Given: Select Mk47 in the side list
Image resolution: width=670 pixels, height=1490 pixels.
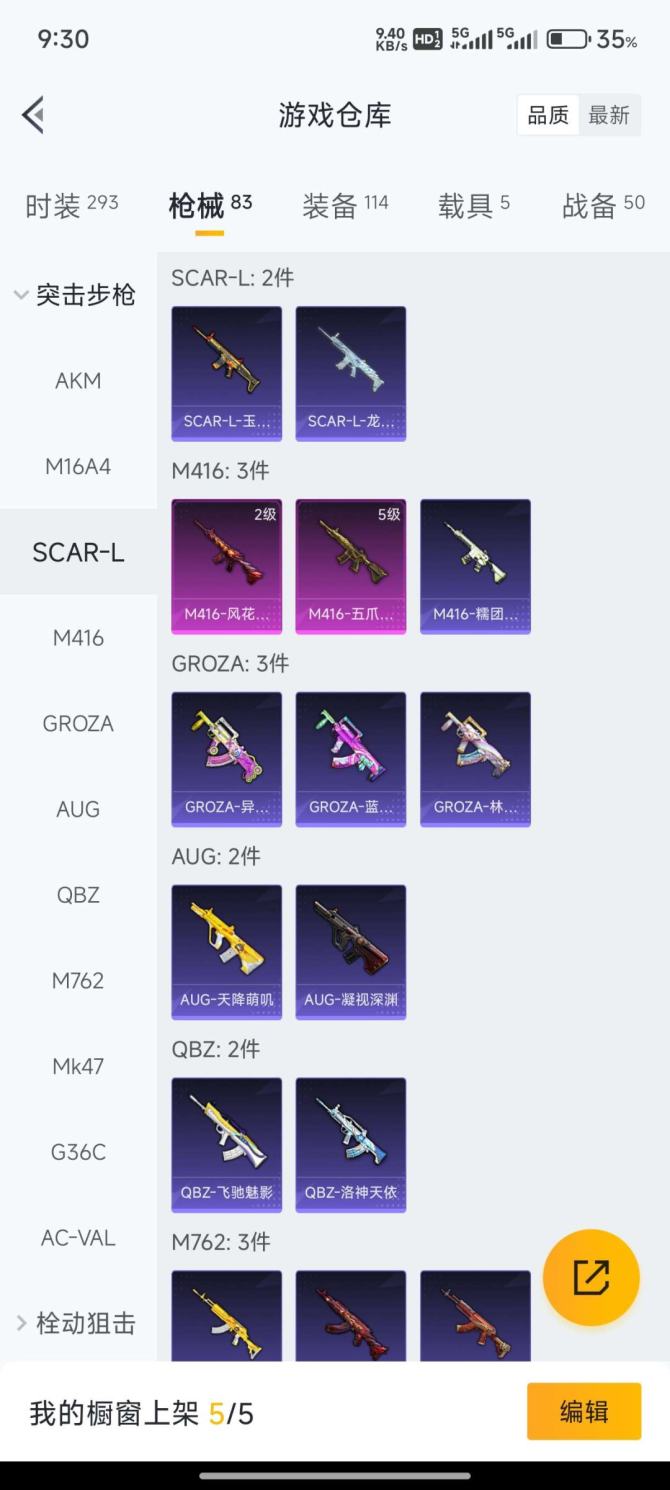Looking at the screenshot, I should (x=78, y=1067).
